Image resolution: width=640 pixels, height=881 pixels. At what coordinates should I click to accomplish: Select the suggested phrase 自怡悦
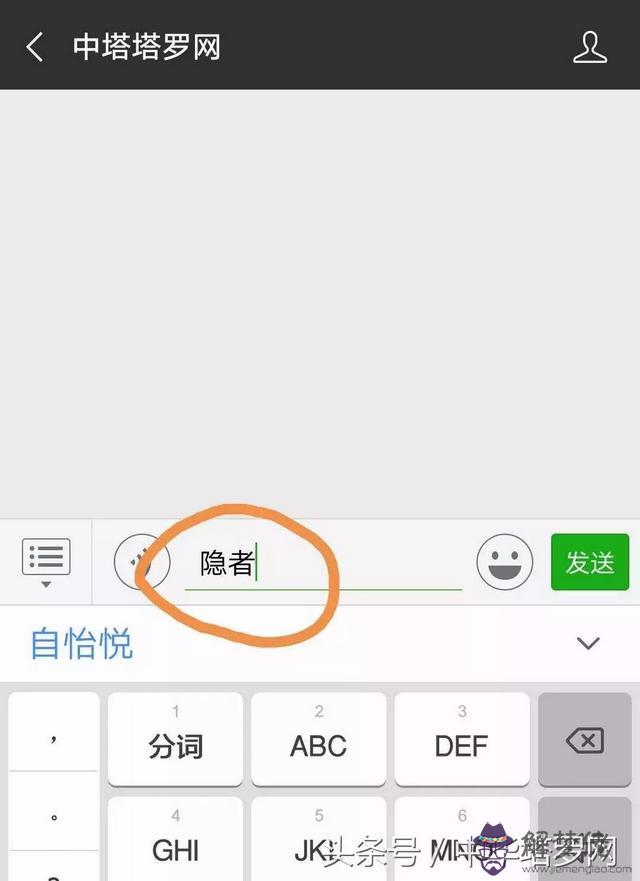tap(82, 643)
